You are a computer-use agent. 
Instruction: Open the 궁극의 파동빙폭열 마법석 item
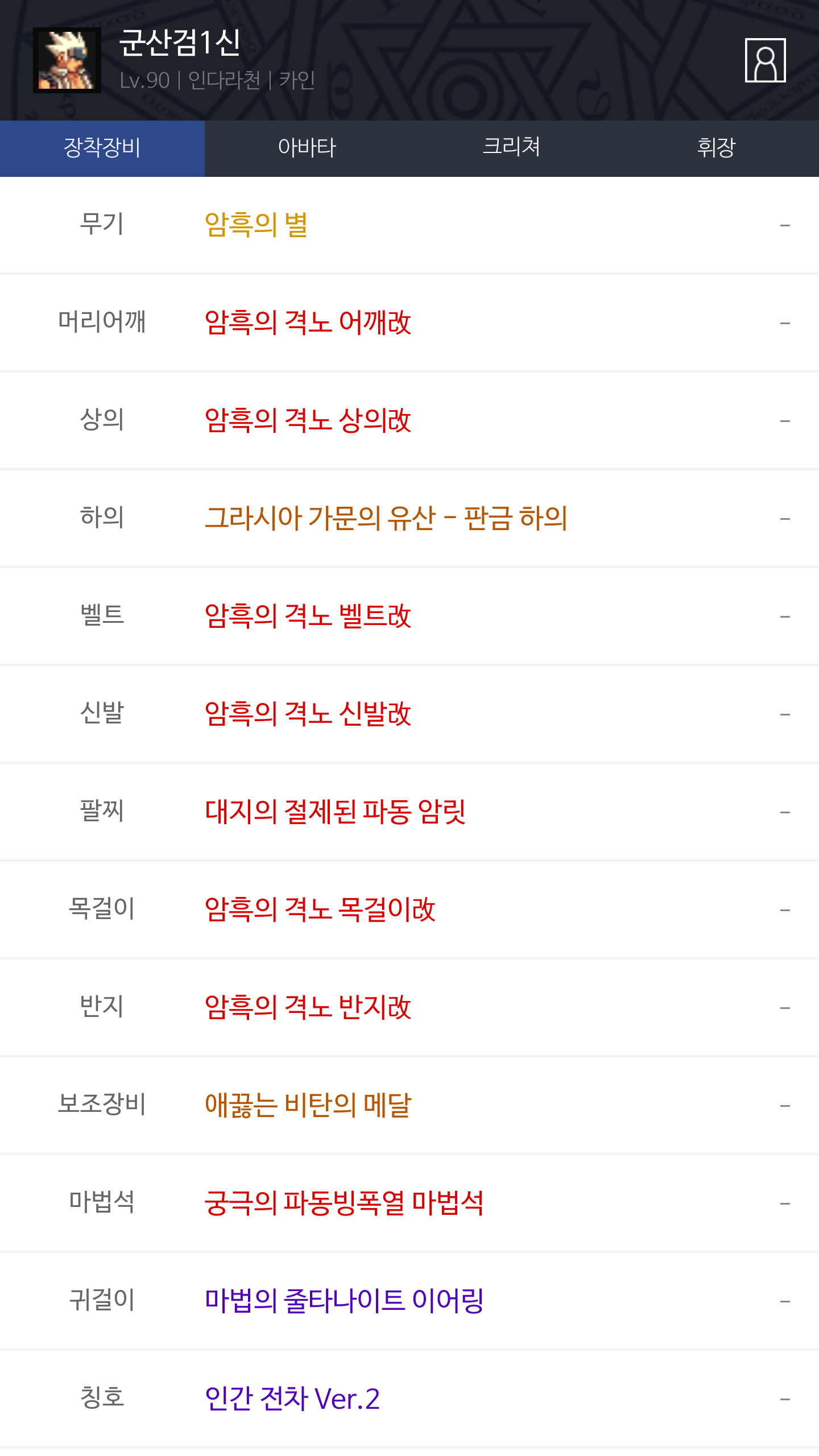(x=344, y=1203)
